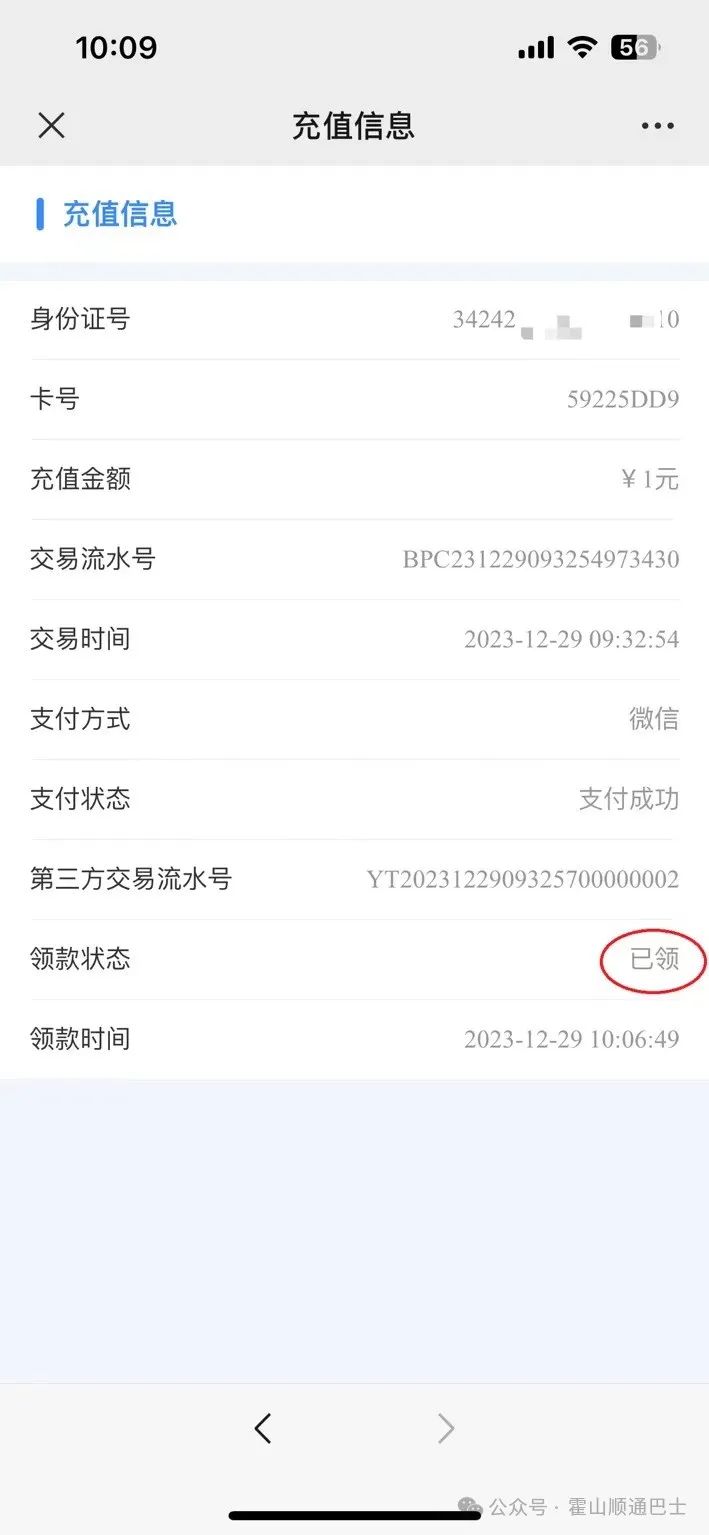Open the three-dot more menu
This screenshot has width=709, height=1535.
[x=657, y=126]
